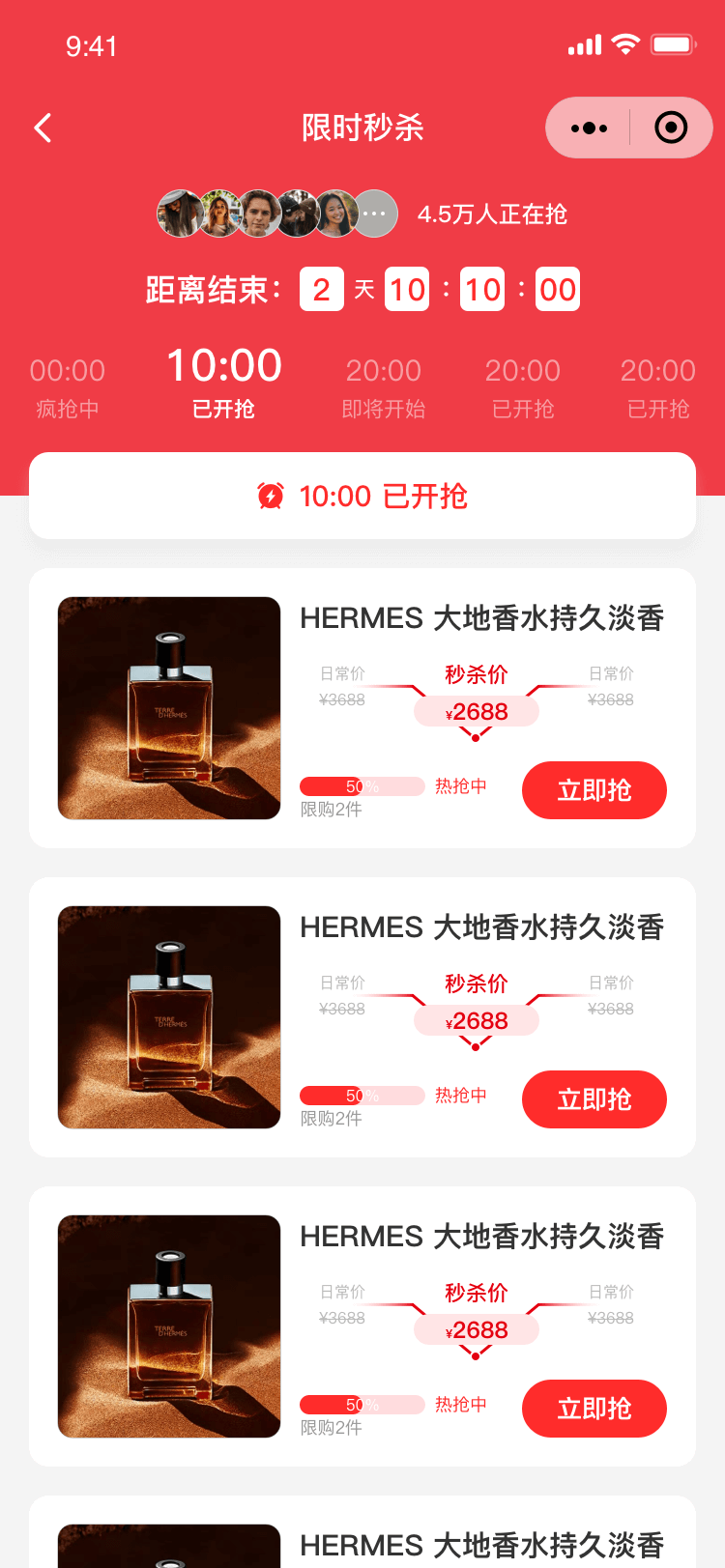Tap 立即抢 on the first HERMES perfume
This screenshot has height=1568, width=725.
[x=594, y=790]
